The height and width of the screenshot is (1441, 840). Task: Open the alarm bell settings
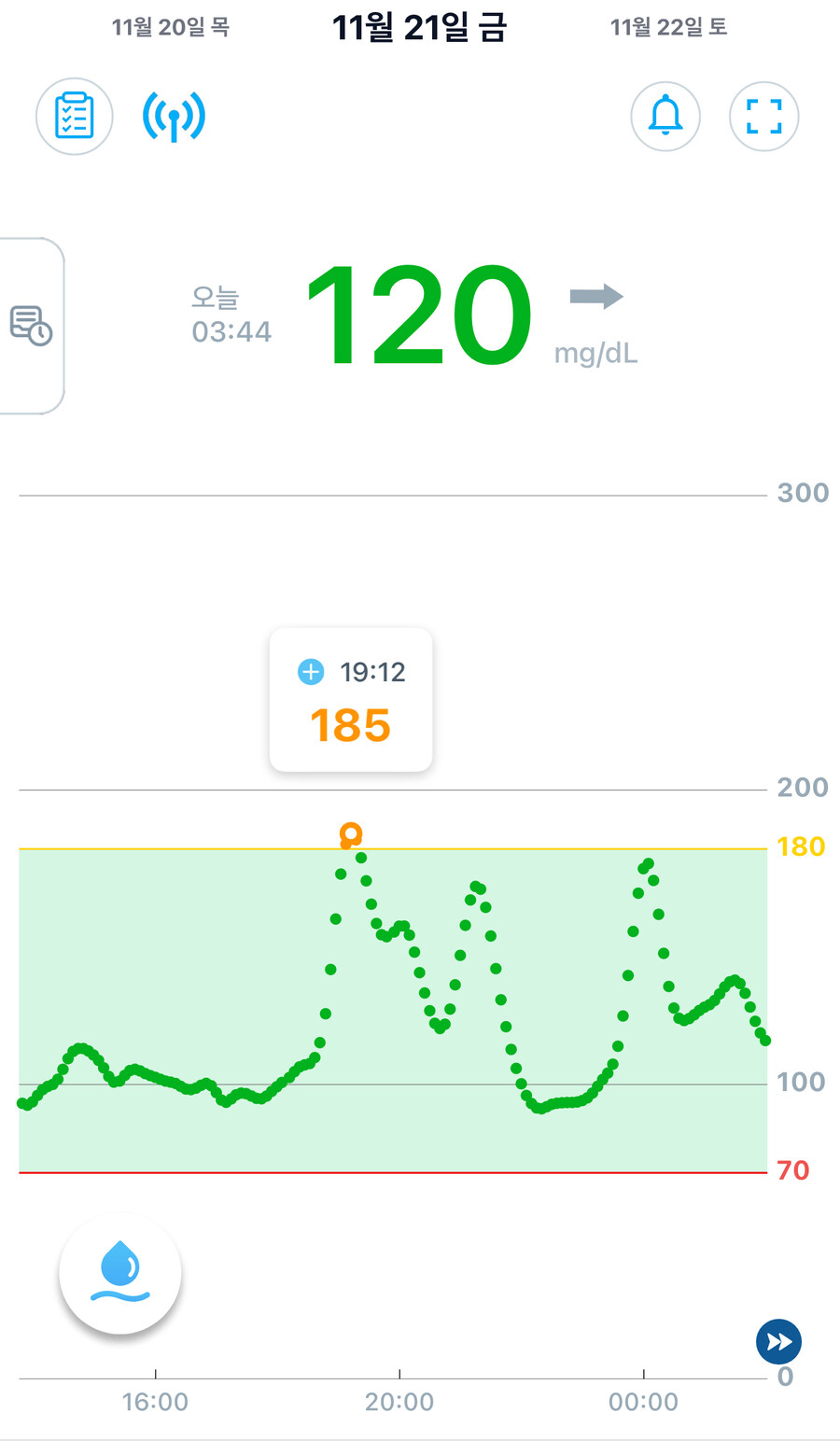point(665,117)
